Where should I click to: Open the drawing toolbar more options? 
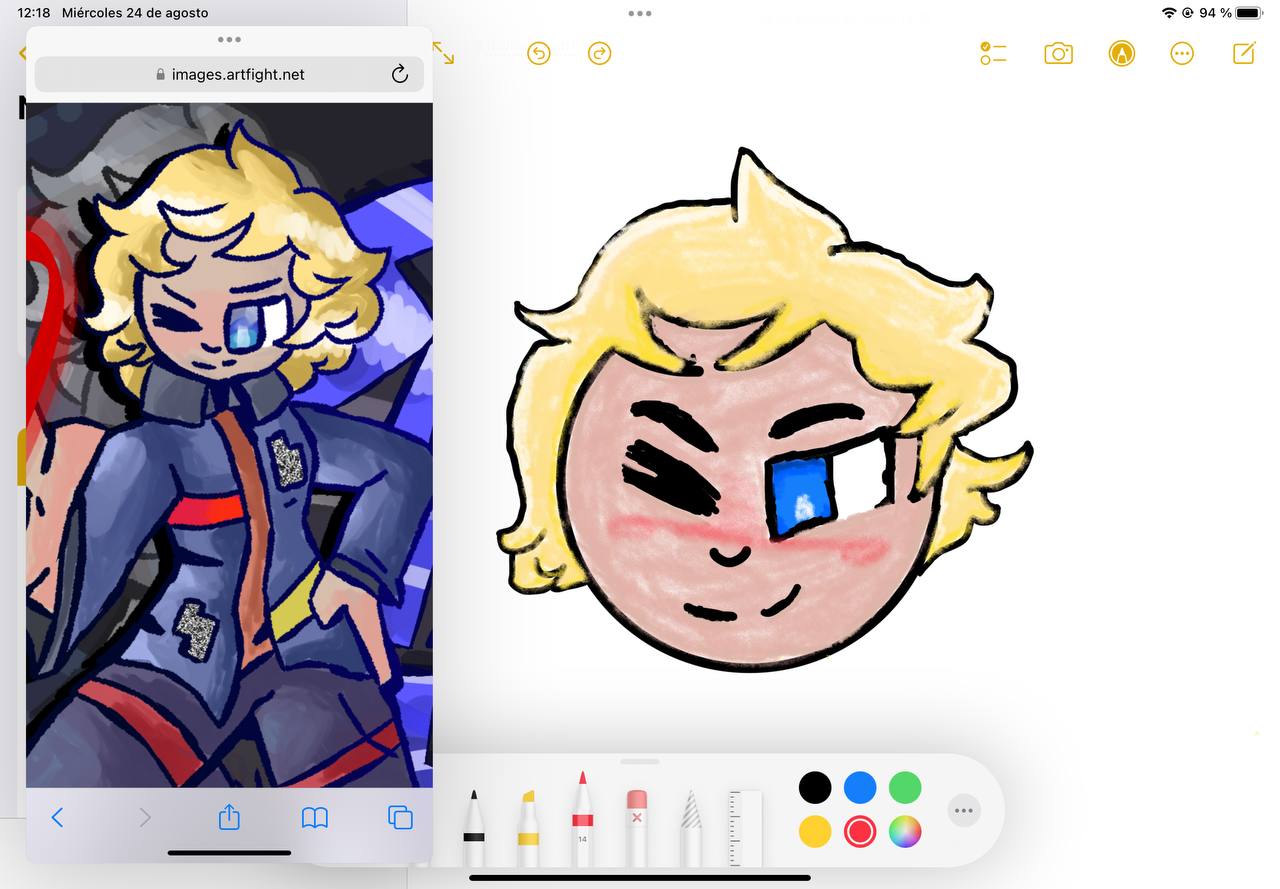pyautogui.click(x=964, y=810)
